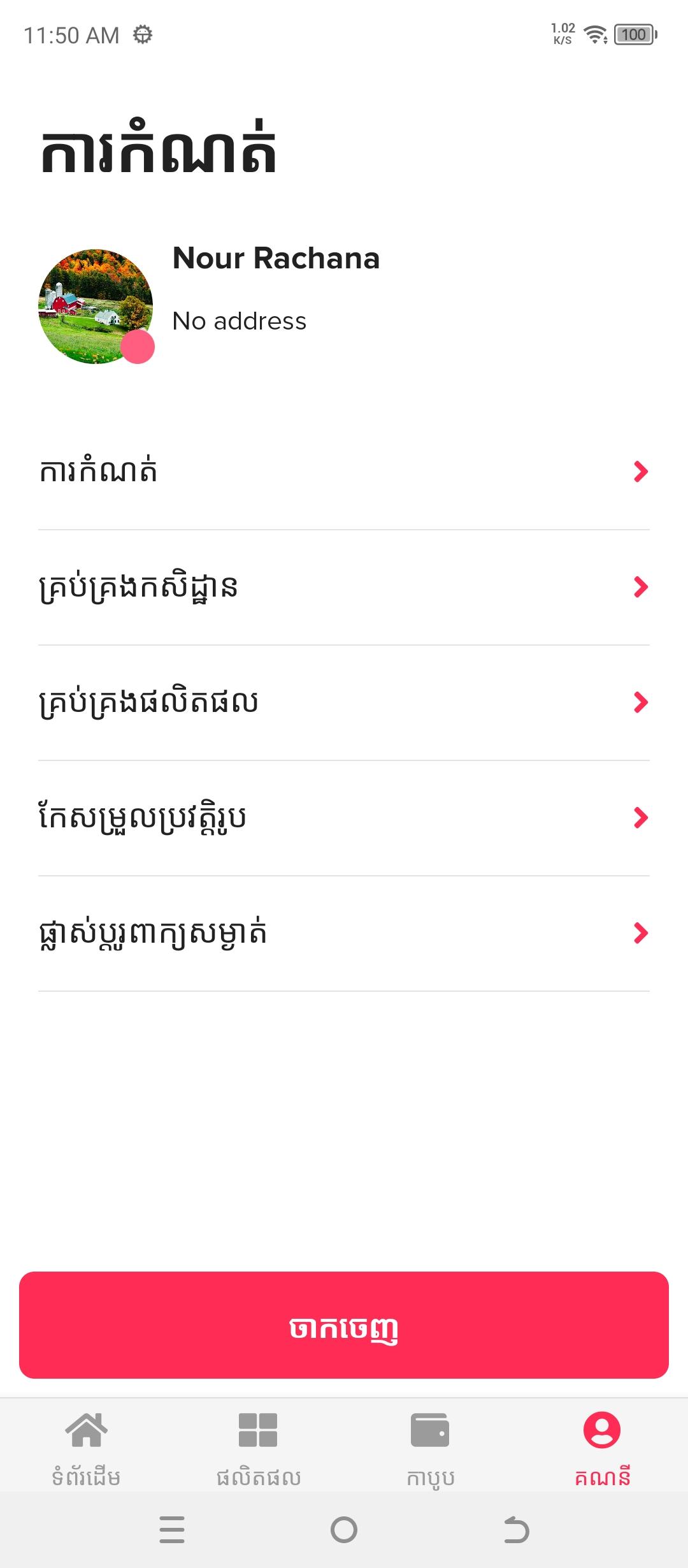Open the ការកំណត់ settings row

pyautogui.click(x=344, y=472)
